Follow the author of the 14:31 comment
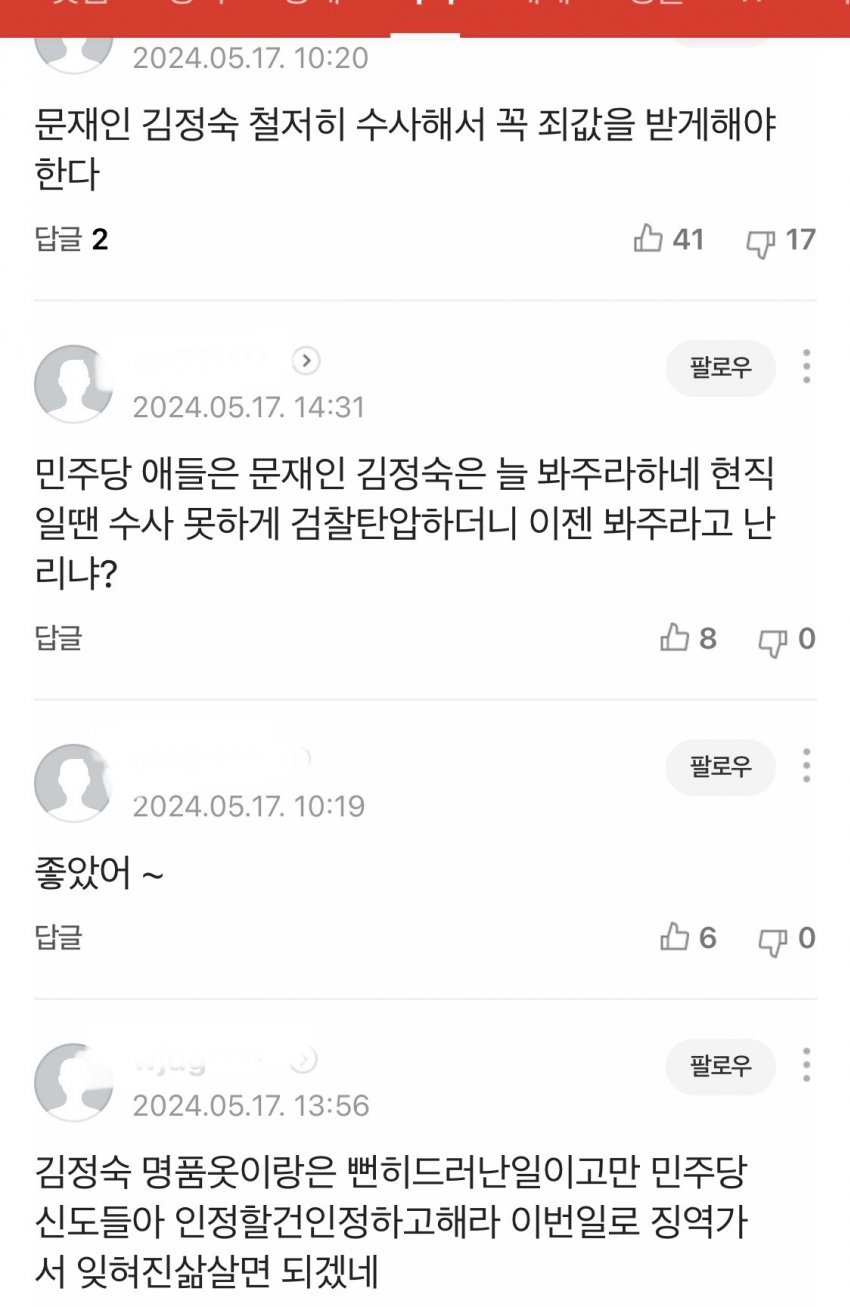The height and width of the screenshot is (1307, 850). pyautogui.click(x=720, y=367)
